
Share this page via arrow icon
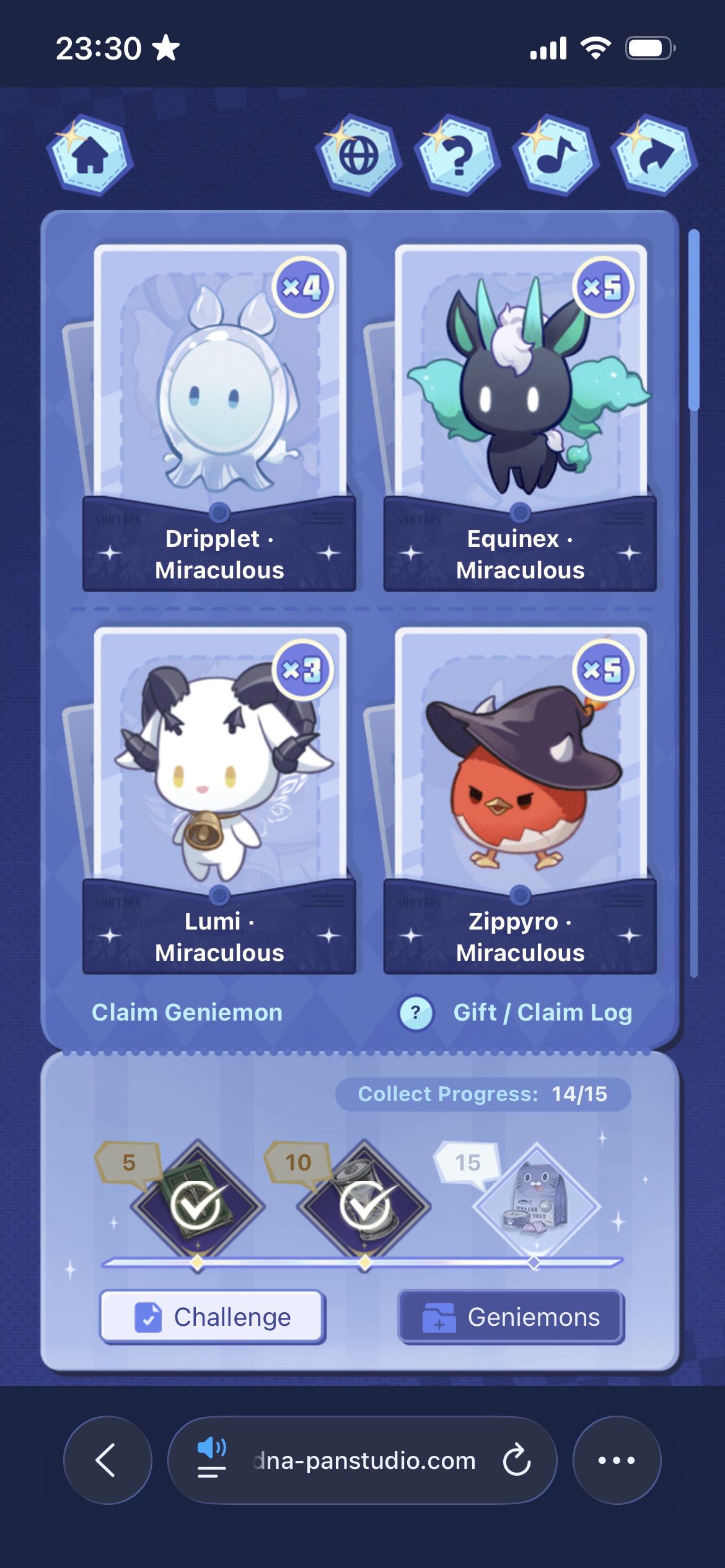tap(654, 155)
